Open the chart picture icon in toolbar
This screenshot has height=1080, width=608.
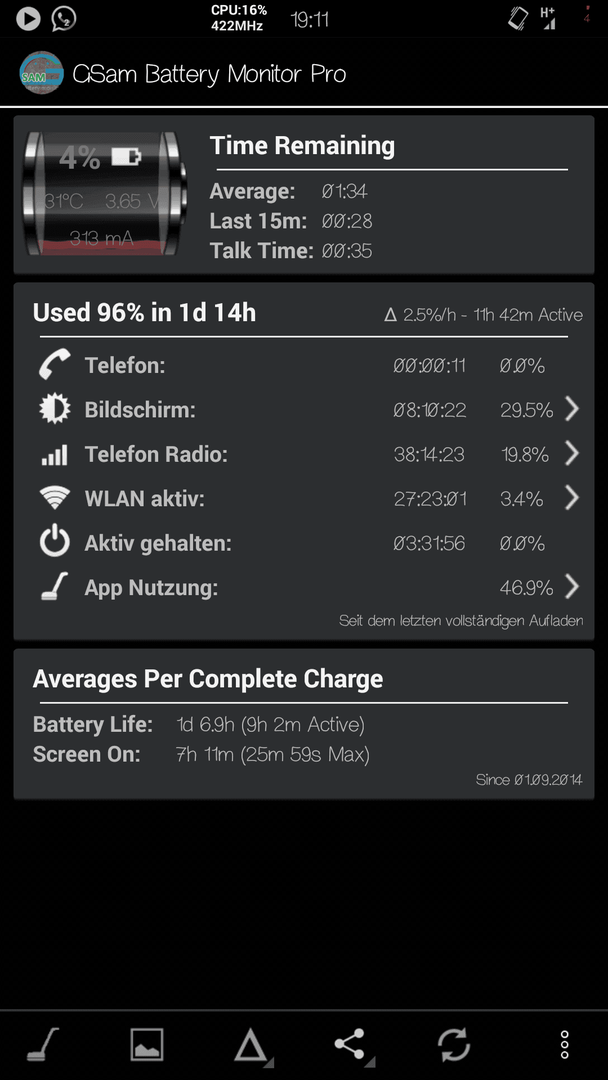[x=147, y=1045]
